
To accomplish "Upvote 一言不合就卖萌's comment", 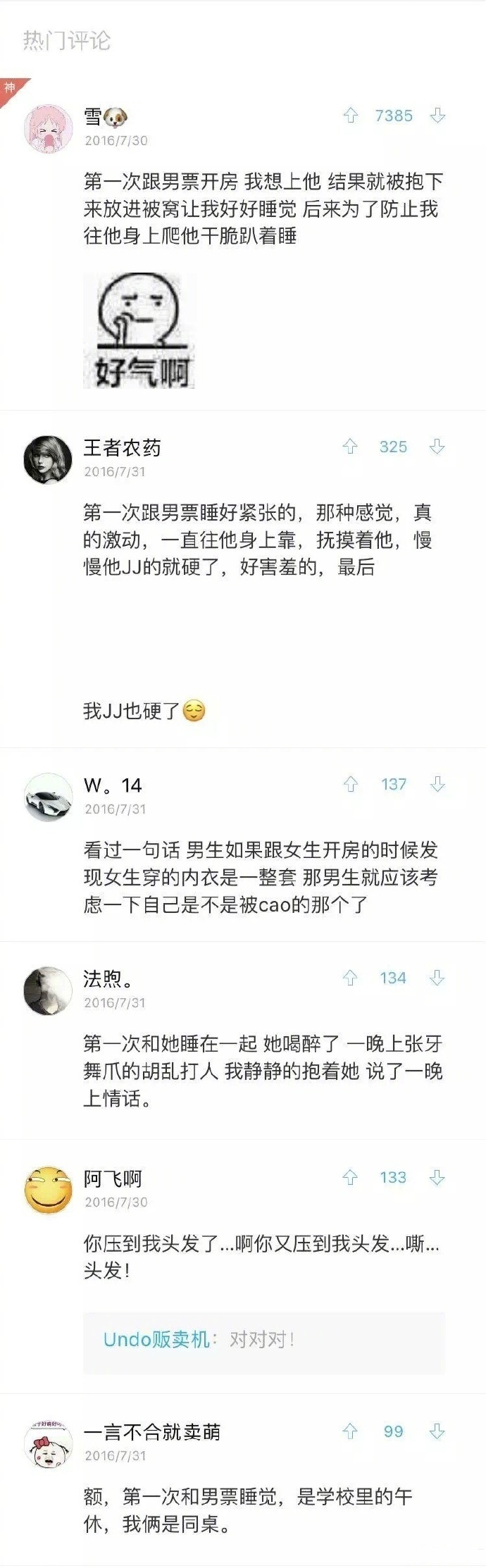I will click(x=350, y=1431).
